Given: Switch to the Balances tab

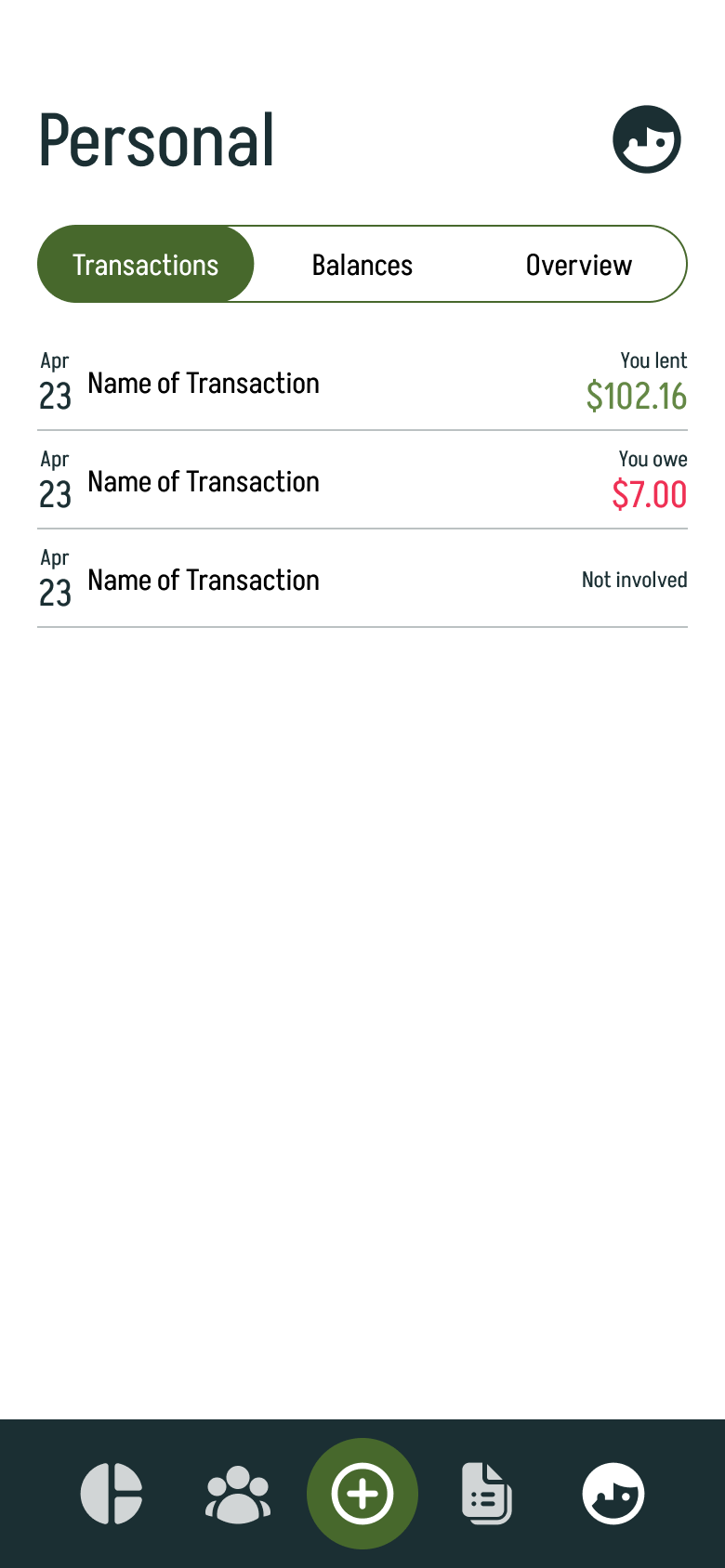Looking at the screenshot, I should click(362, 265).
